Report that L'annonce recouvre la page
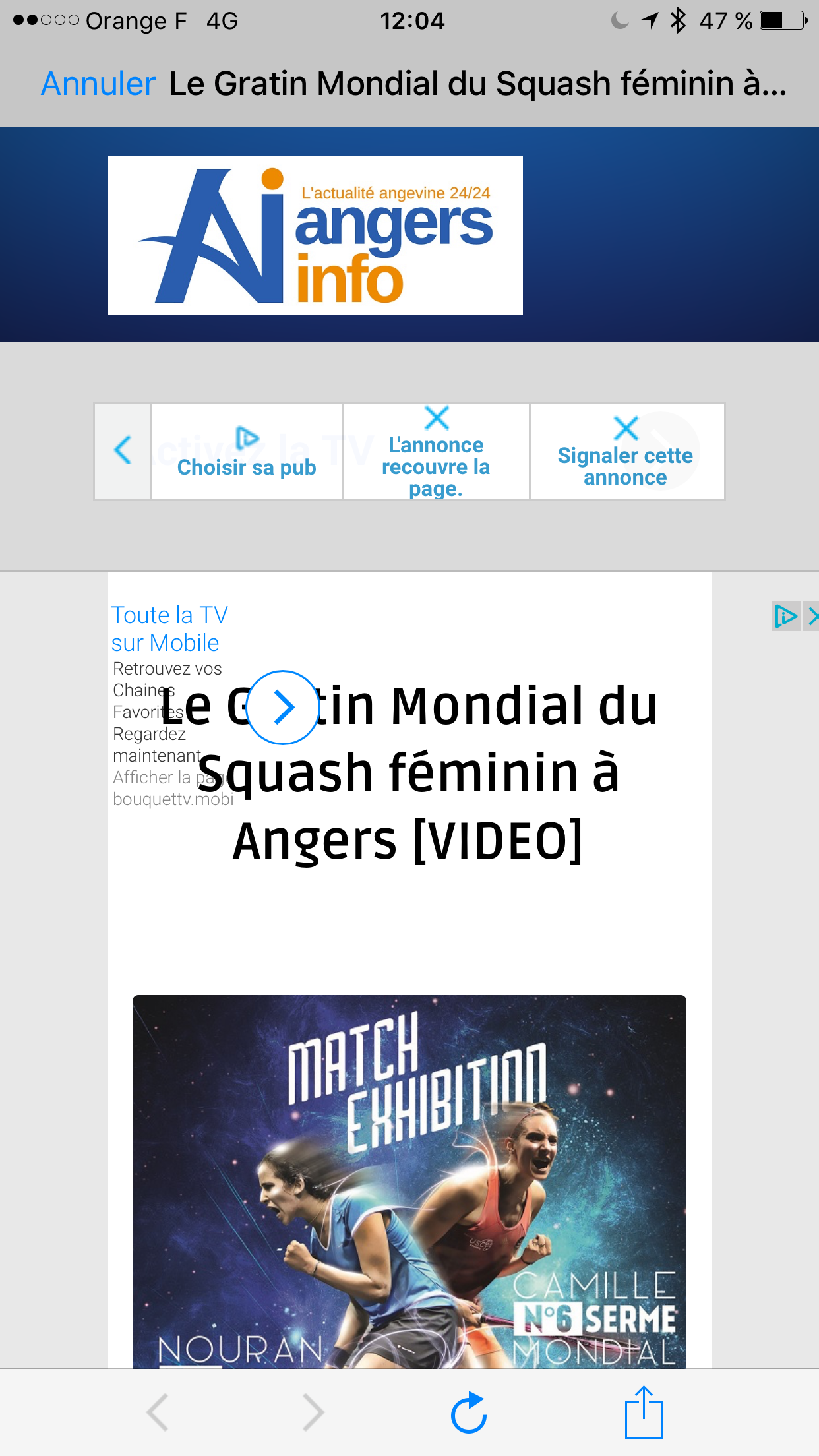Screen dimensions: 819x1456 pos(436,451)
